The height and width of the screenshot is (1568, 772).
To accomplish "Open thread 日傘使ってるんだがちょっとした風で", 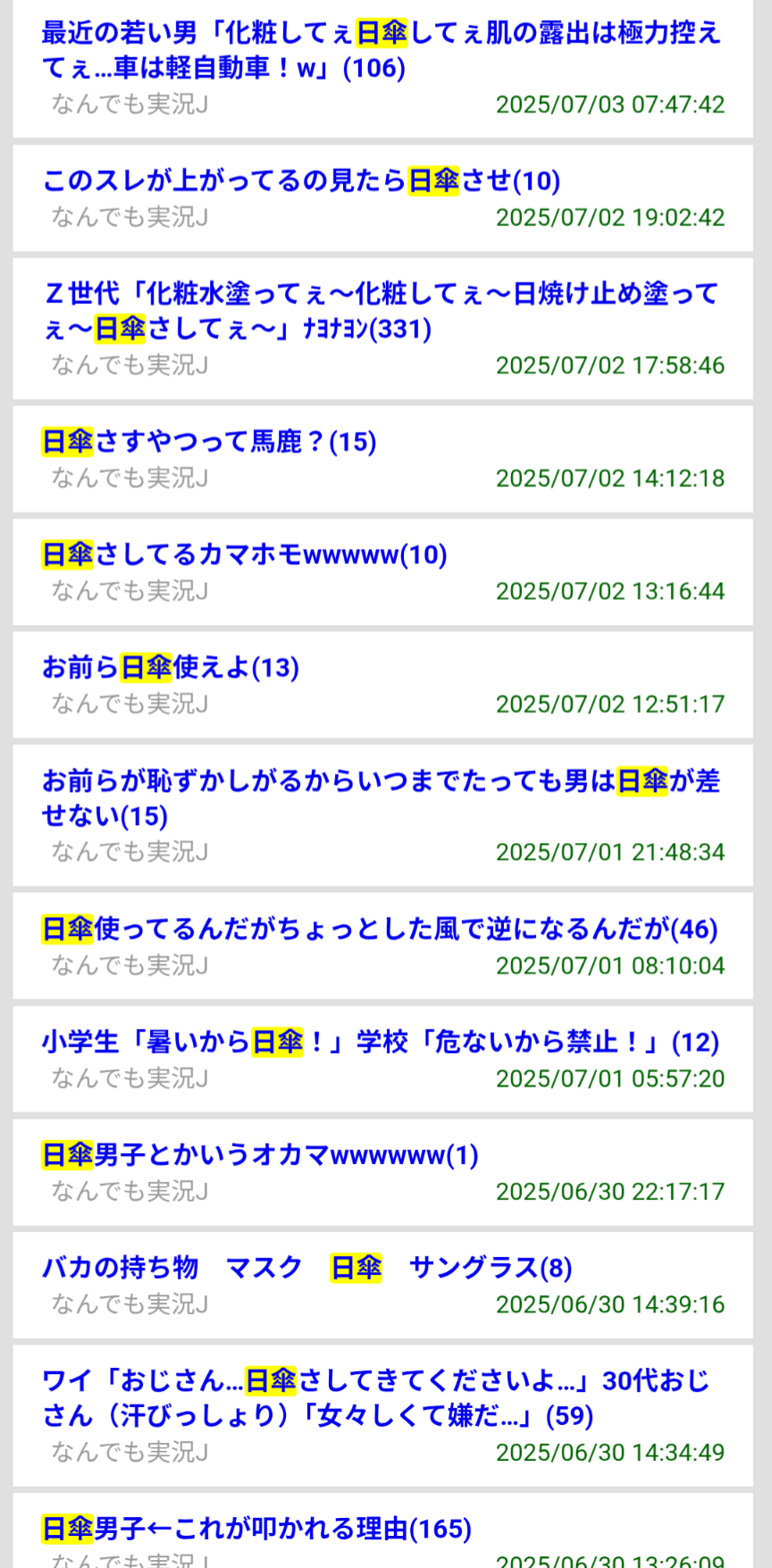I will [x=380, y=929].
